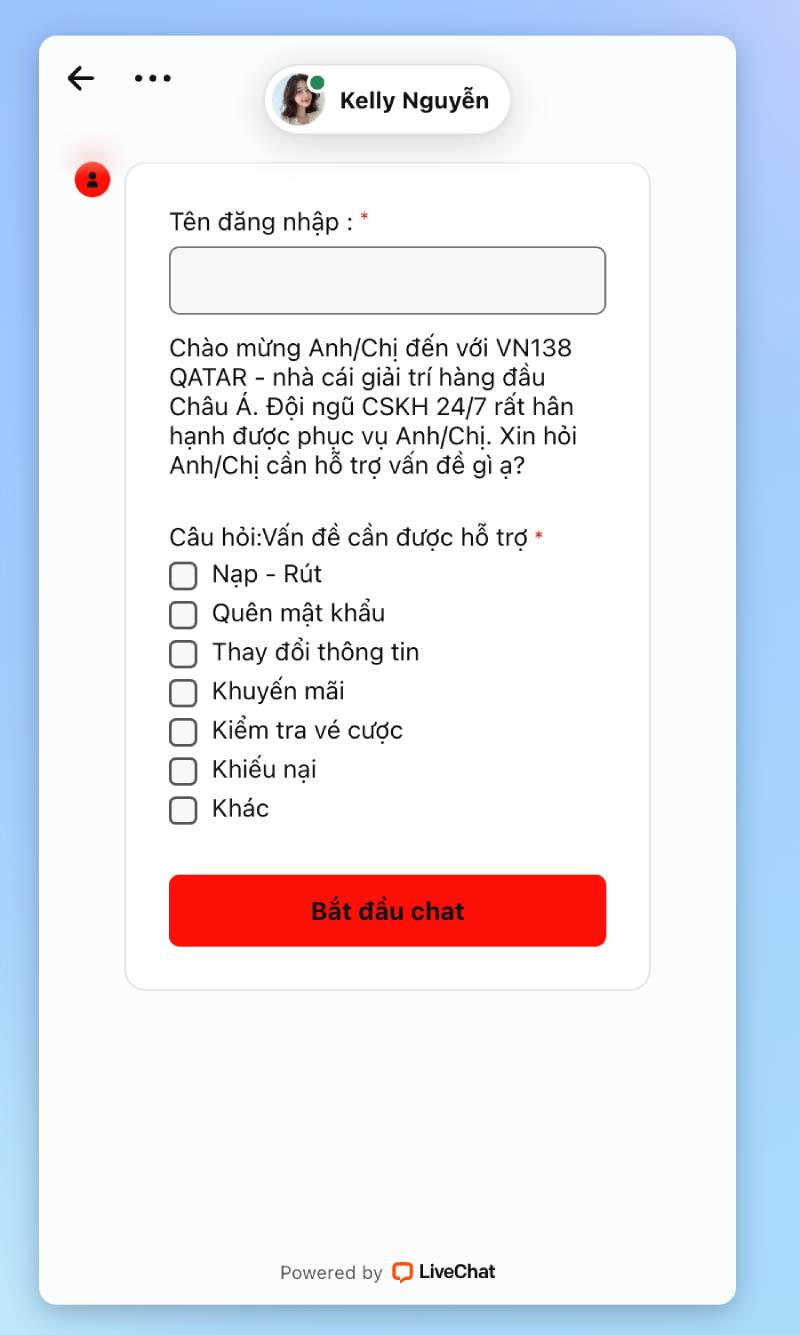Viewport: 800px width, 1335px height.
Task: Check the Thay đổi thông tin option
Action: [x=183, y=653]
